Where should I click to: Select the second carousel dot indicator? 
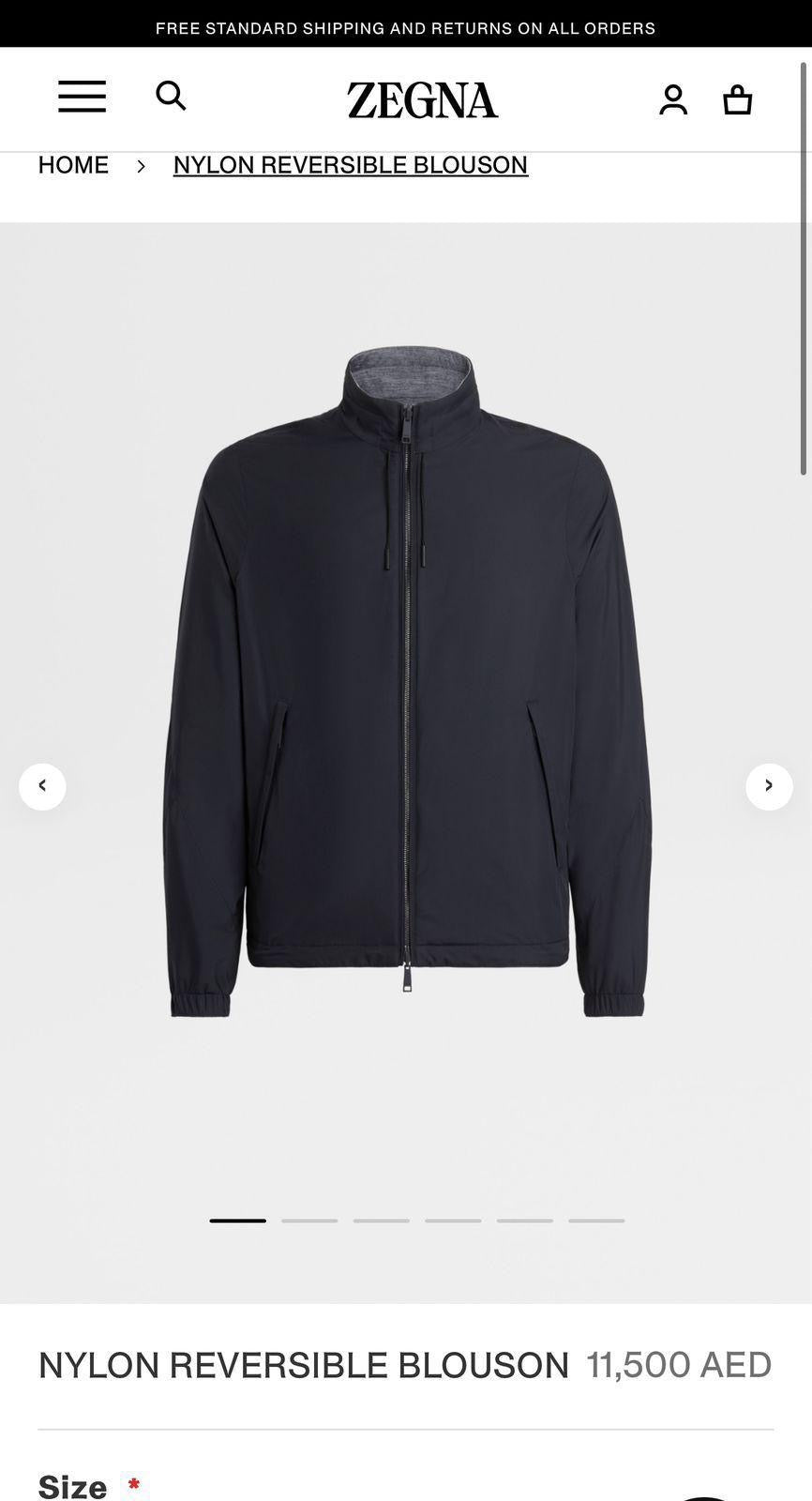(309, 1220)
